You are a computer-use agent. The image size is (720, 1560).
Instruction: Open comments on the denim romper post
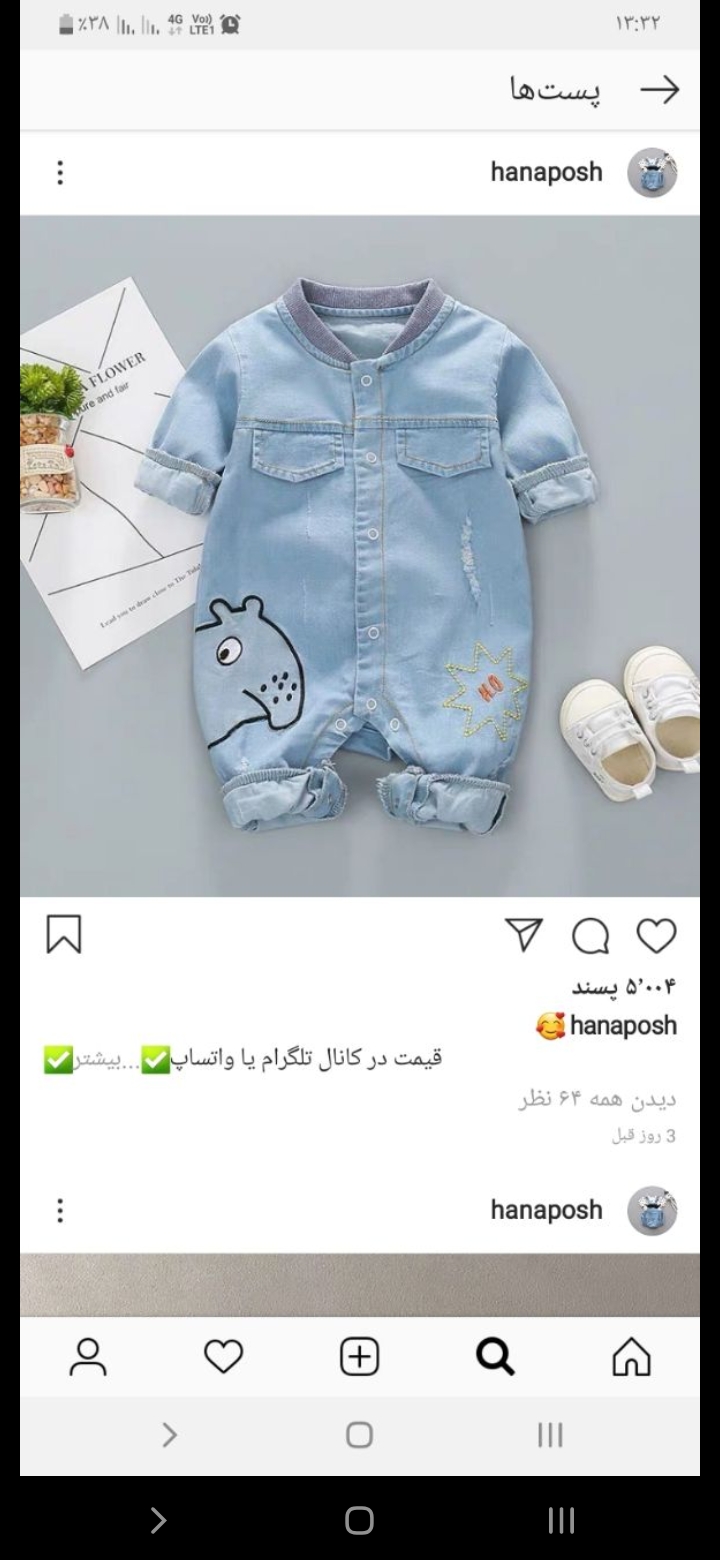pos(590,936)
